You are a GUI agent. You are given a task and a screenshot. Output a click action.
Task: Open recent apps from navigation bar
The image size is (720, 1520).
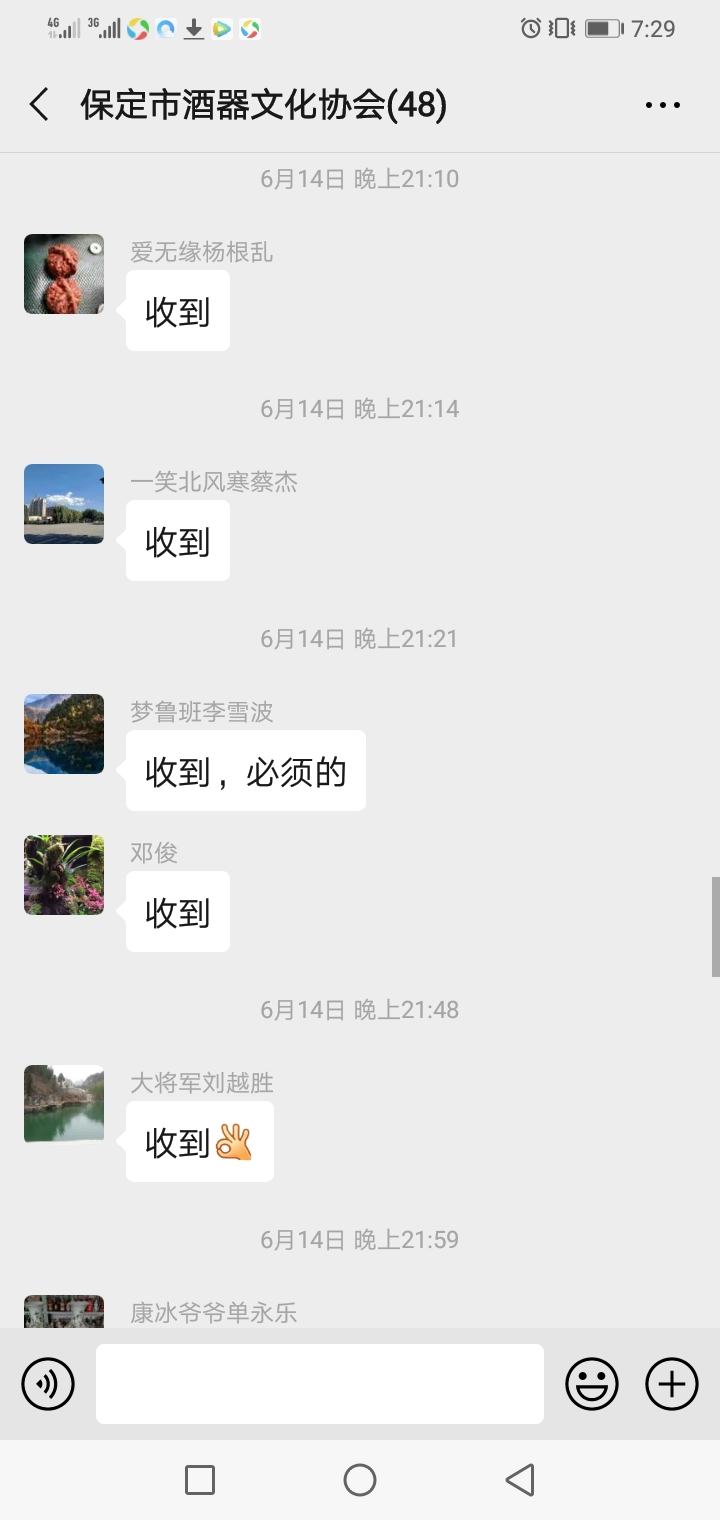click(200, 1480)
